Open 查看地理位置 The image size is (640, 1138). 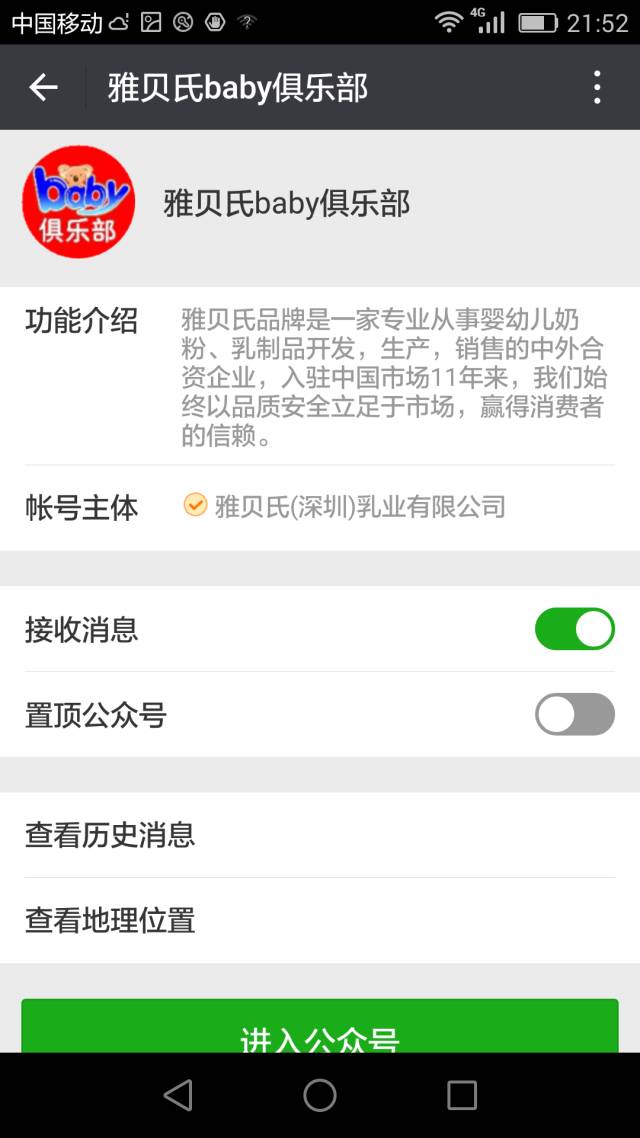320,920
